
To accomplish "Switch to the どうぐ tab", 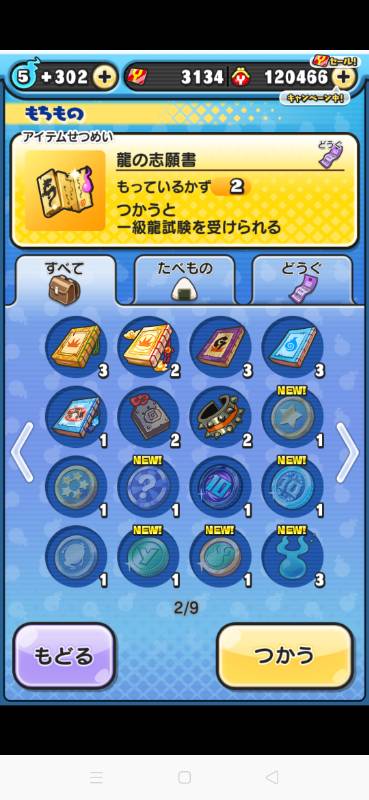I will pyautogui.click(x=302, y=280).
